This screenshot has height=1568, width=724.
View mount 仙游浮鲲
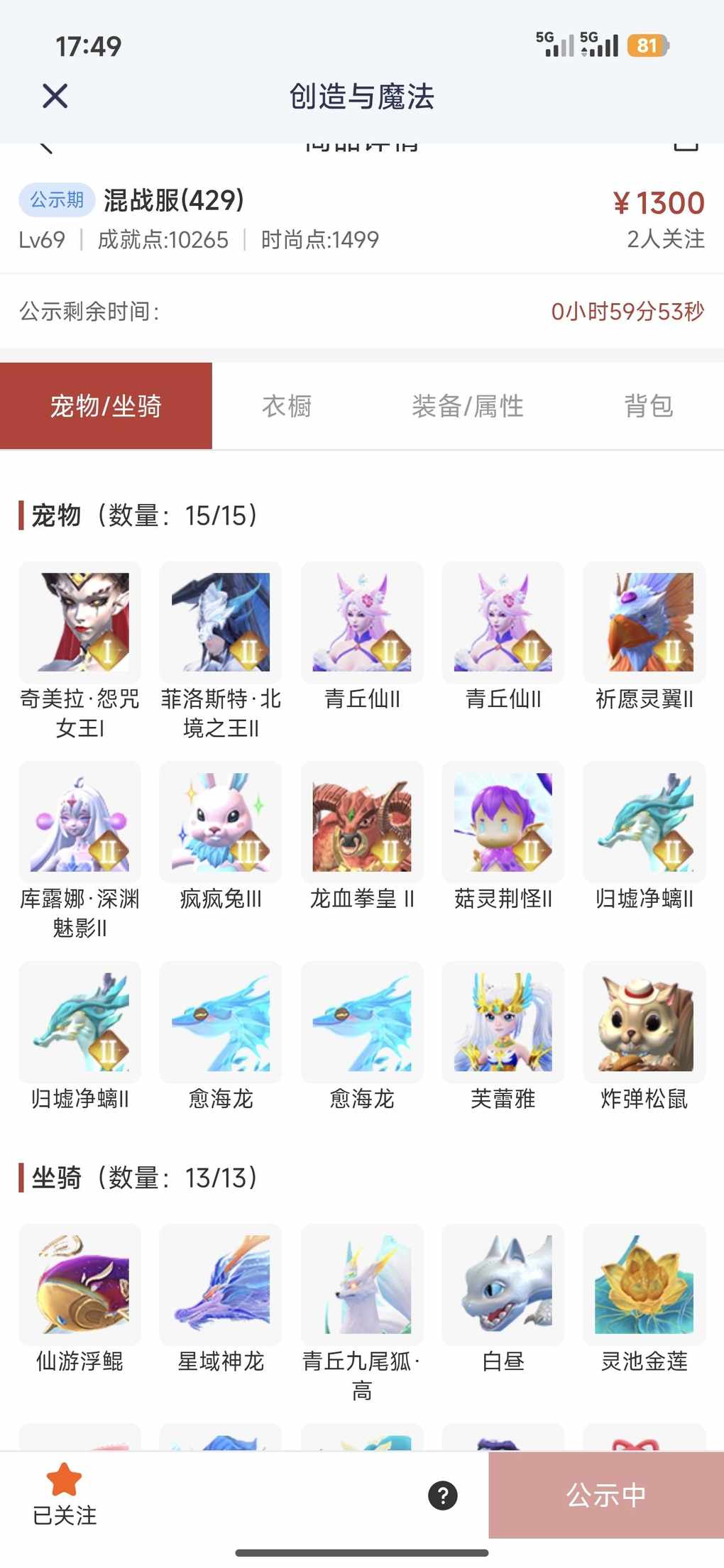tap(79, 1284)
